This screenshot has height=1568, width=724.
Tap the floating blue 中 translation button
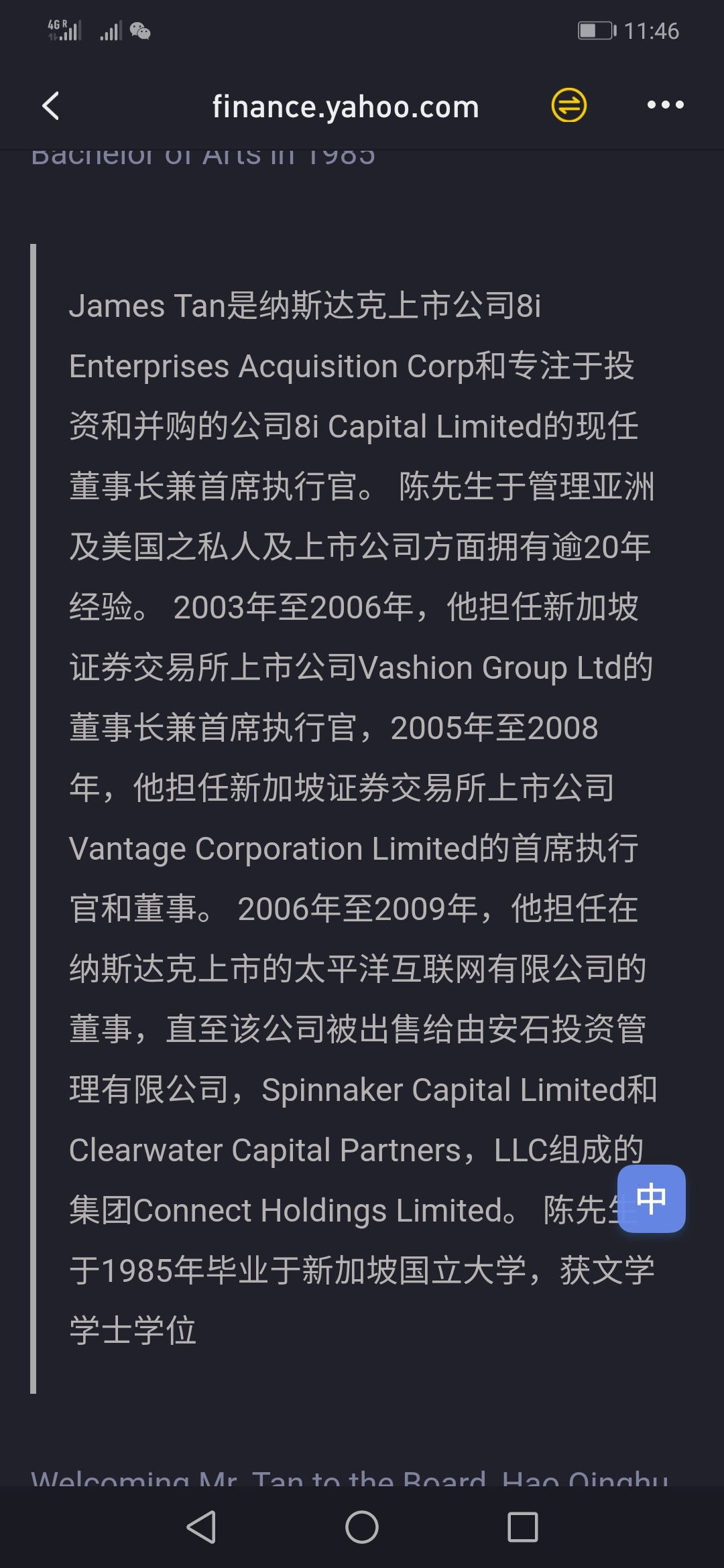[651, 1198]
